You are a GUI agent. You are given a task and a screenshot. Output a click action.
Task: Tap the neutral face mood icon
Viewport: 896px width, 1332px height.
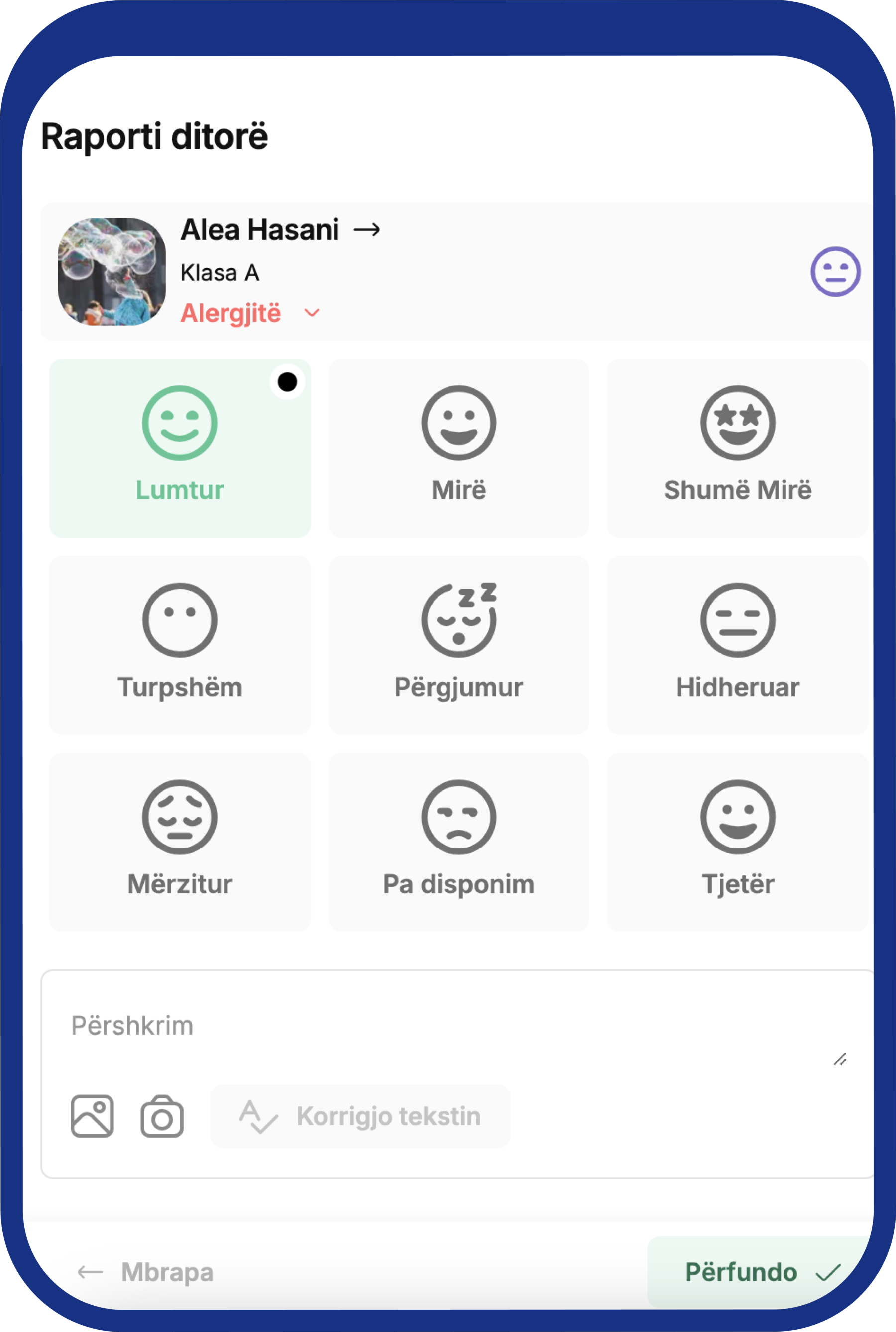click(834, 271)
